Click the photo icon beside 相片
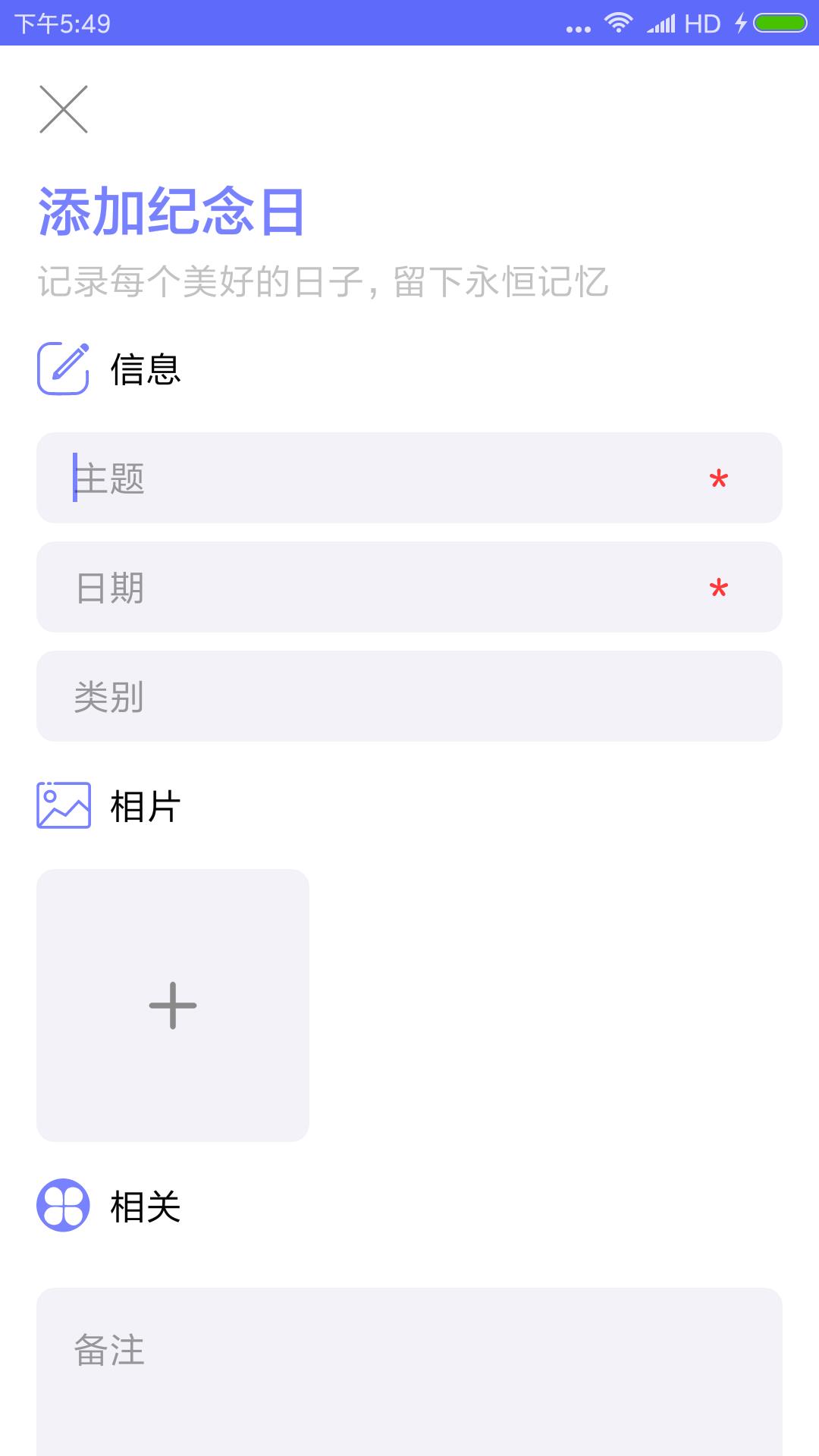Screen dimensions: 819x1456 pyautogui.click(x=64, y=805)
